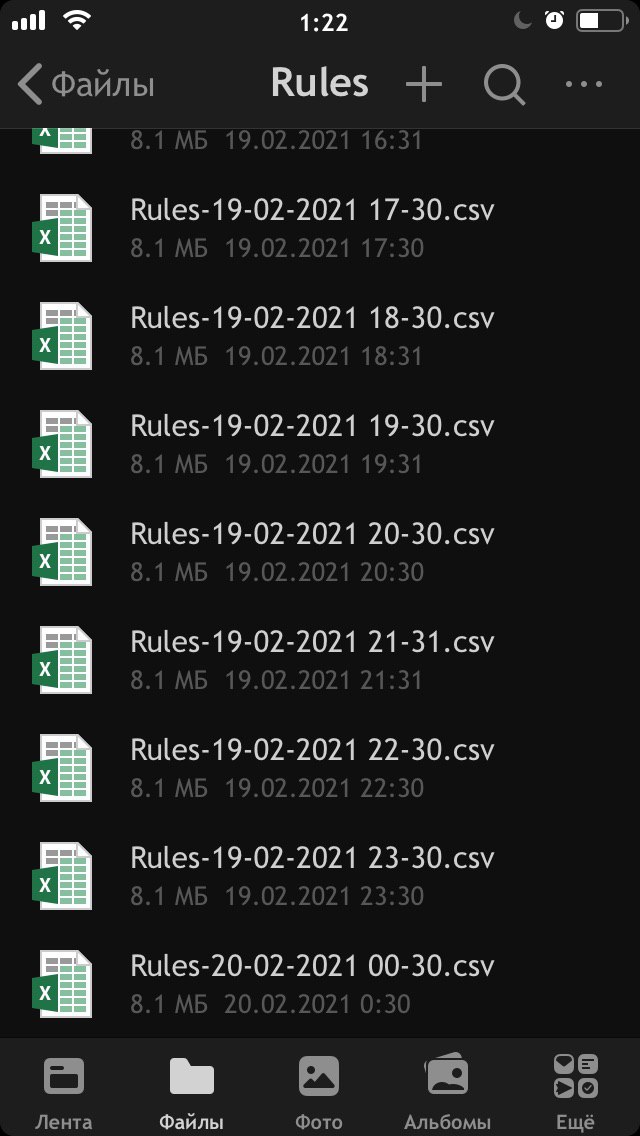Open Rules-19-02-2021 17-30.csv
The image size is (640, 1136).
pyautogui.click(x=312, y=227)
